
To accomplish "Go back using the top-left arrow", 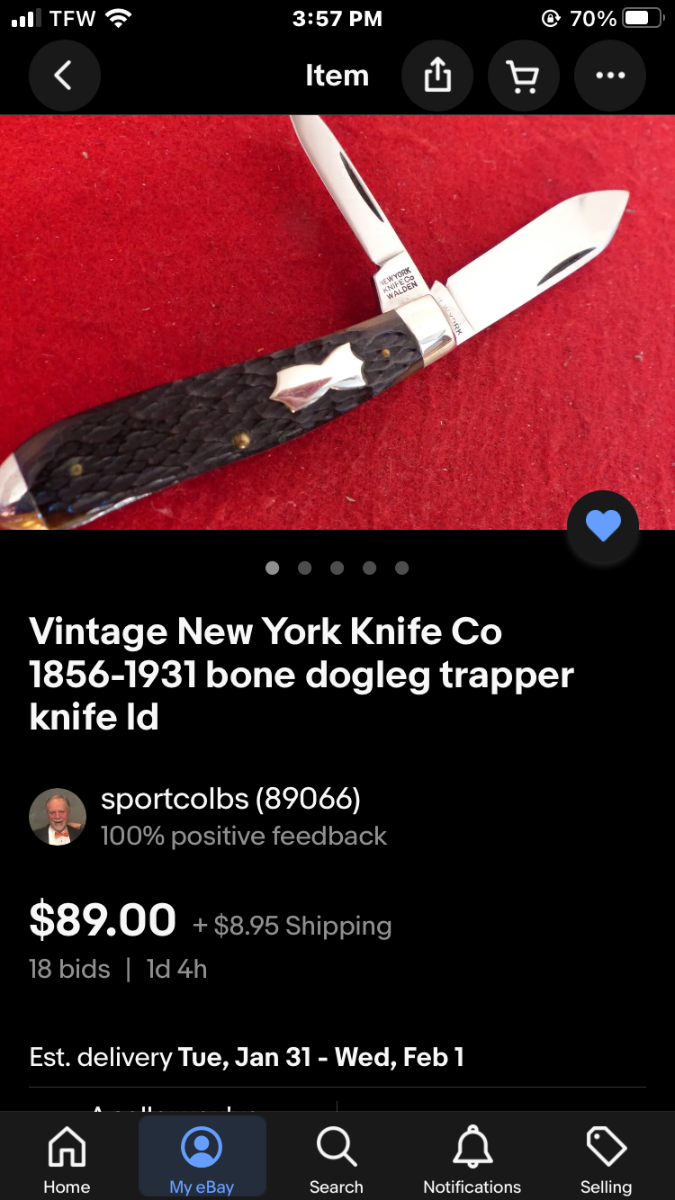I will point(64,76).
